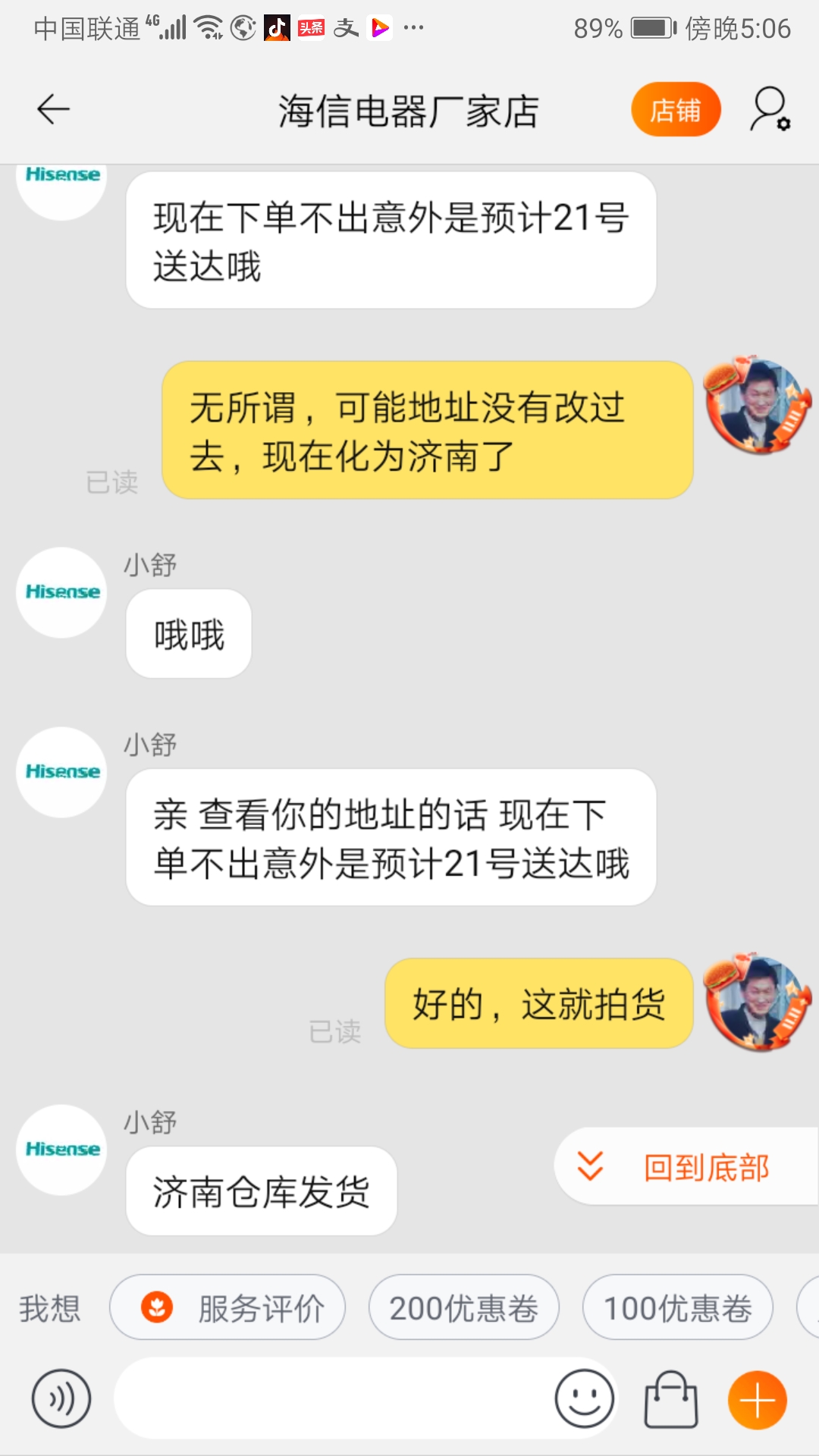The image size is (819, 1456).
Task: Tap the Hisense shop avatar
Action: 61,773
